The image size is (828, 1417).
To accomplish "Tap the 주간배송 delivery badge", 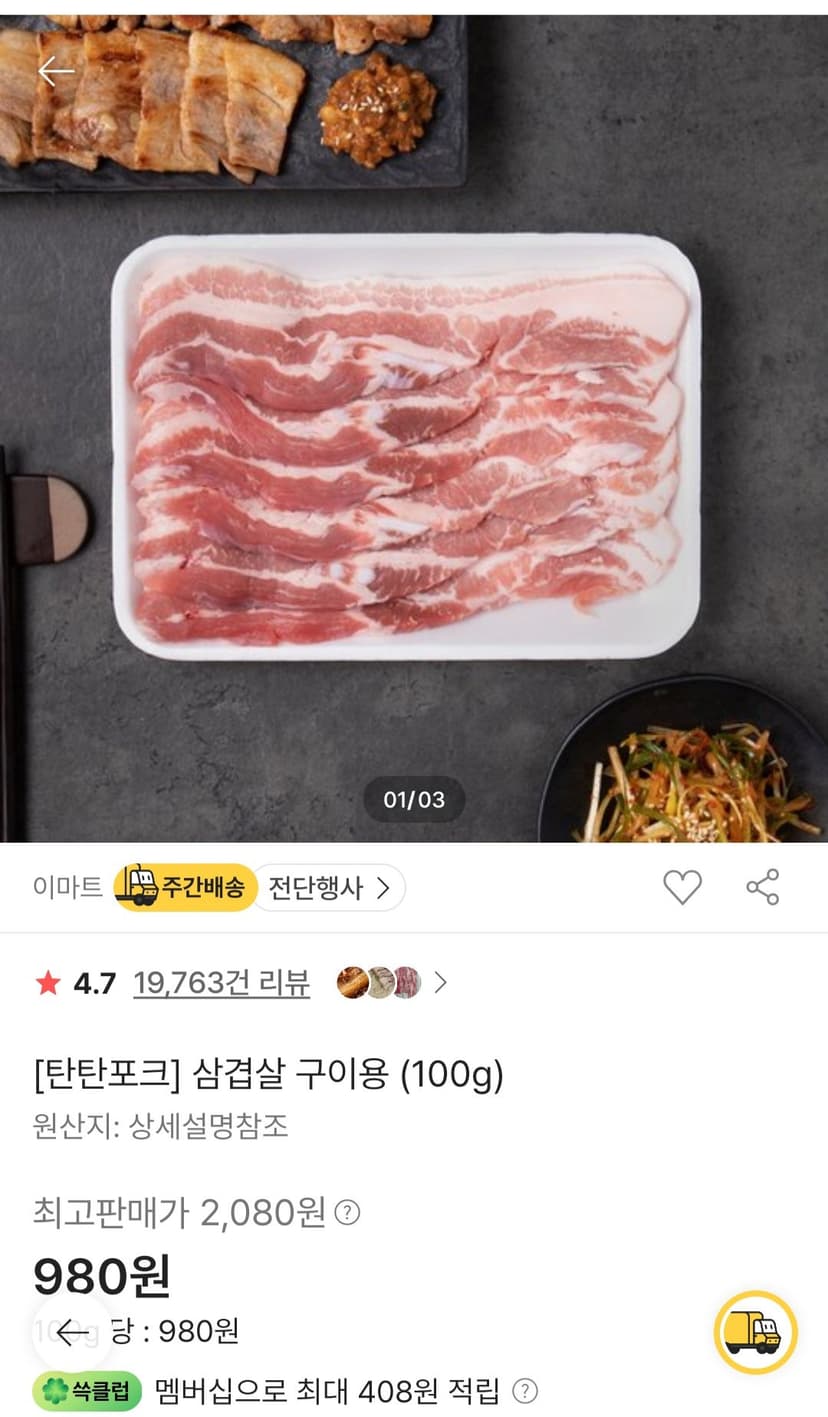I will coord(186,888).
